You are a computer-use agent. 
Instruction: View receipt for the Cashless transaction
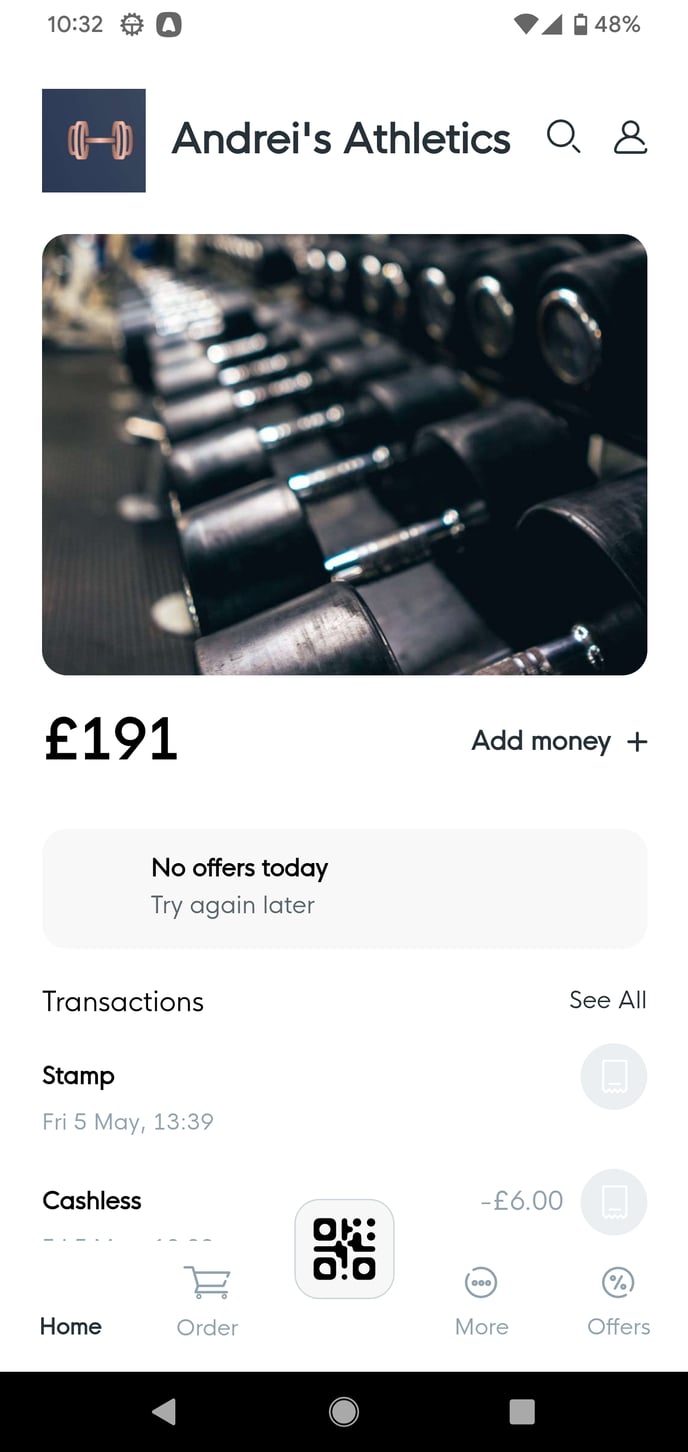614,1201
